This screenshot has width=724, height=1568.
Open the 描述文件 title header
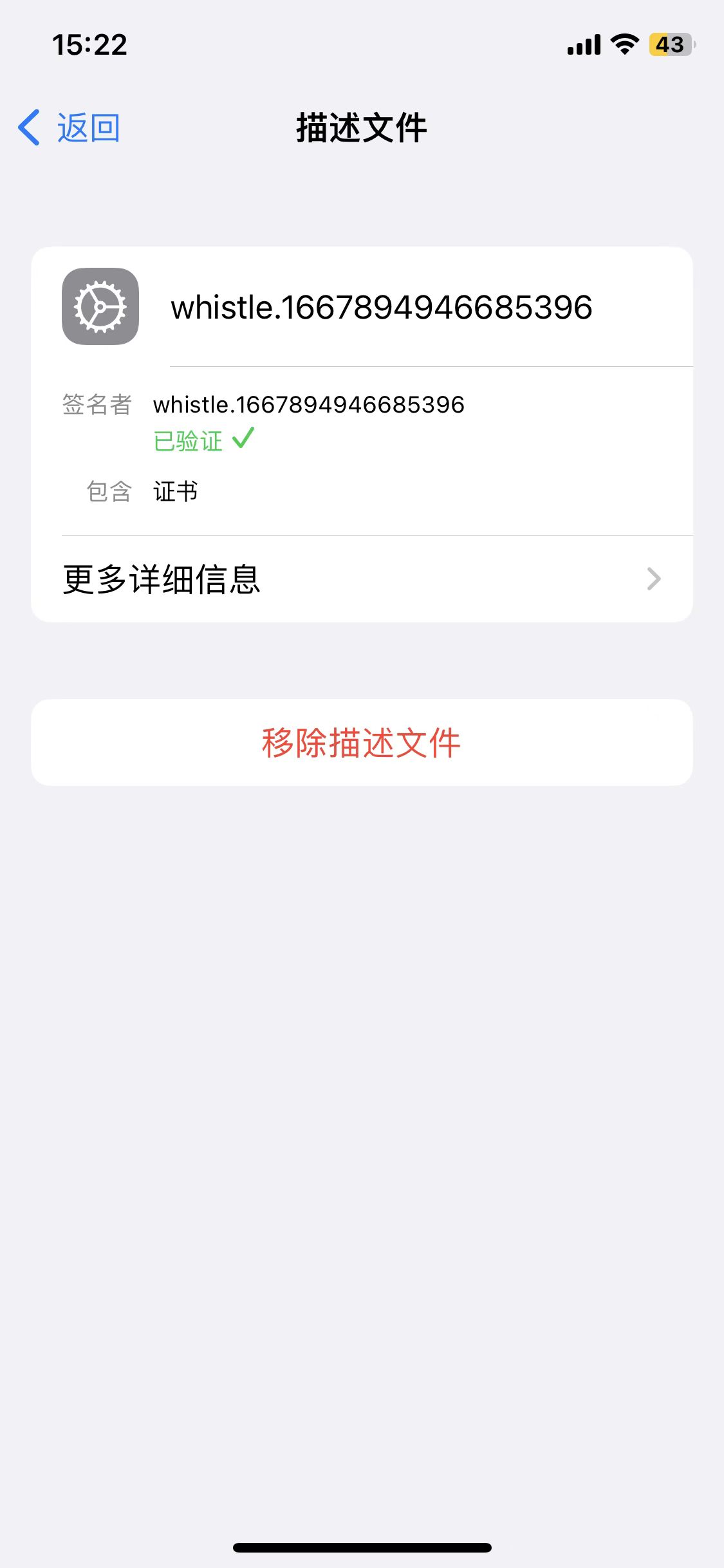point(362,127)
